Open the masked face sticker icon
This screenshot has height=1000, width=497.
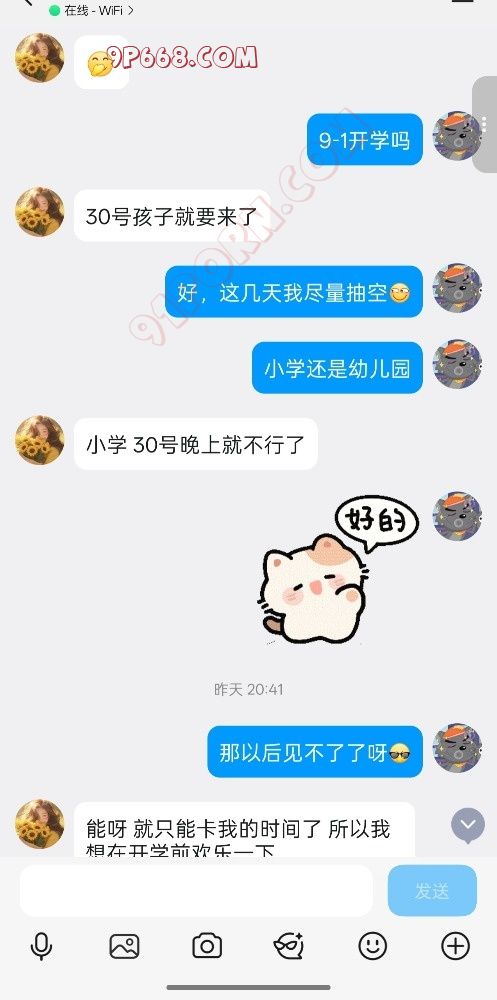tap(289, 946)
